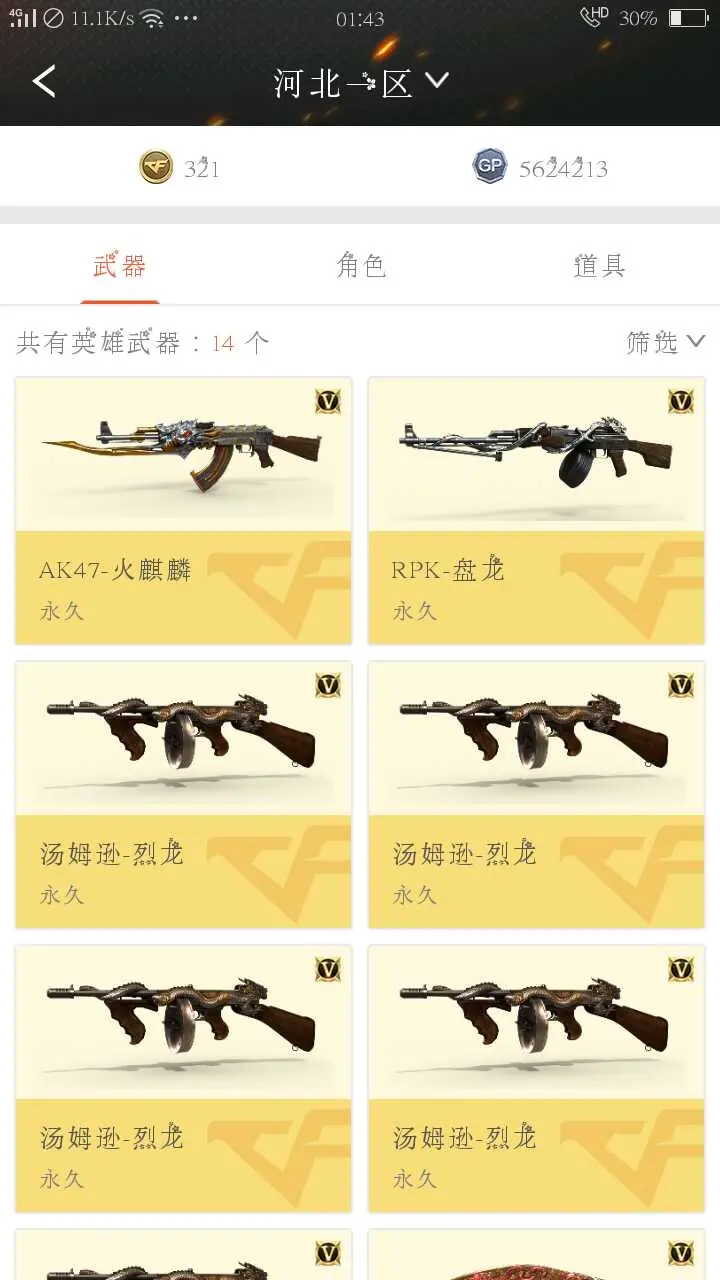The height and width of the screenshot is (1280, 720).
Task: Open the RPK-盘龙 weapon card
Action: (x=536, y=511)
